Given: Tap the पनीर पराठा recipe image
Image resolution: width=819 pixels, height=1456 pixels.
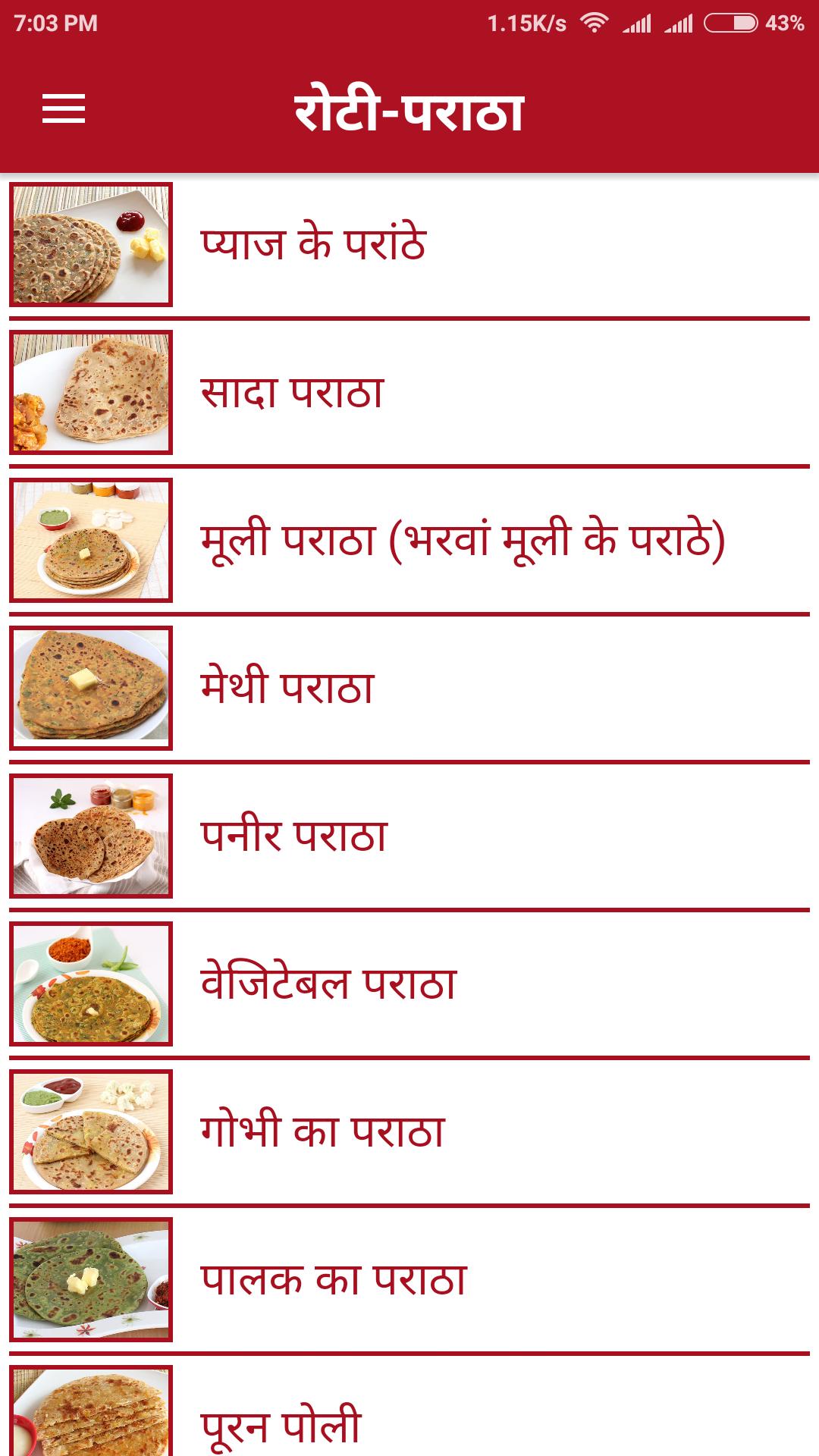Looking at the screenshot, I should [x=91, y=834].
